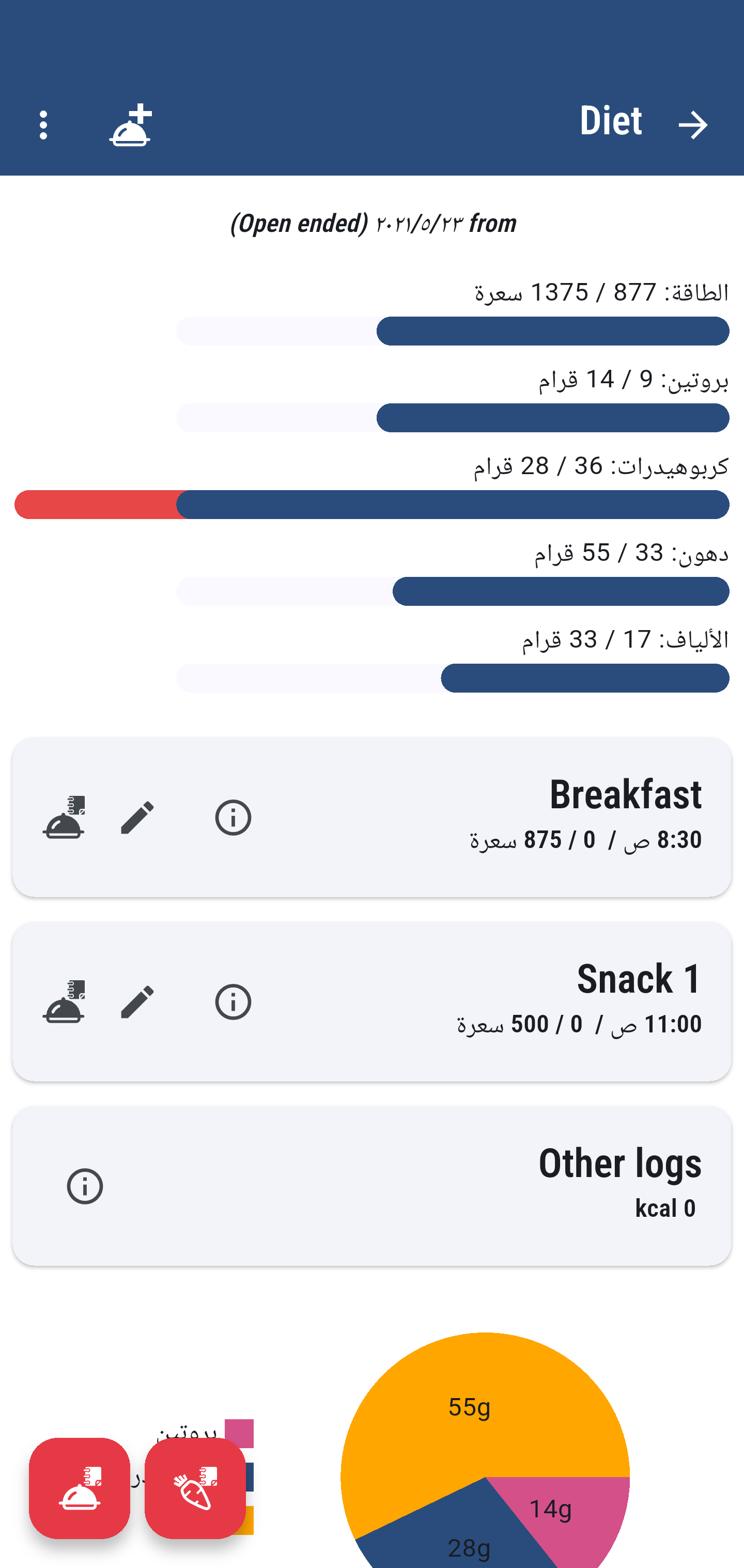Image resolution: width=744 pixels, height=1568 pixels.
Task: Go back using the arrow next to Diet
Action: [693, 126]
